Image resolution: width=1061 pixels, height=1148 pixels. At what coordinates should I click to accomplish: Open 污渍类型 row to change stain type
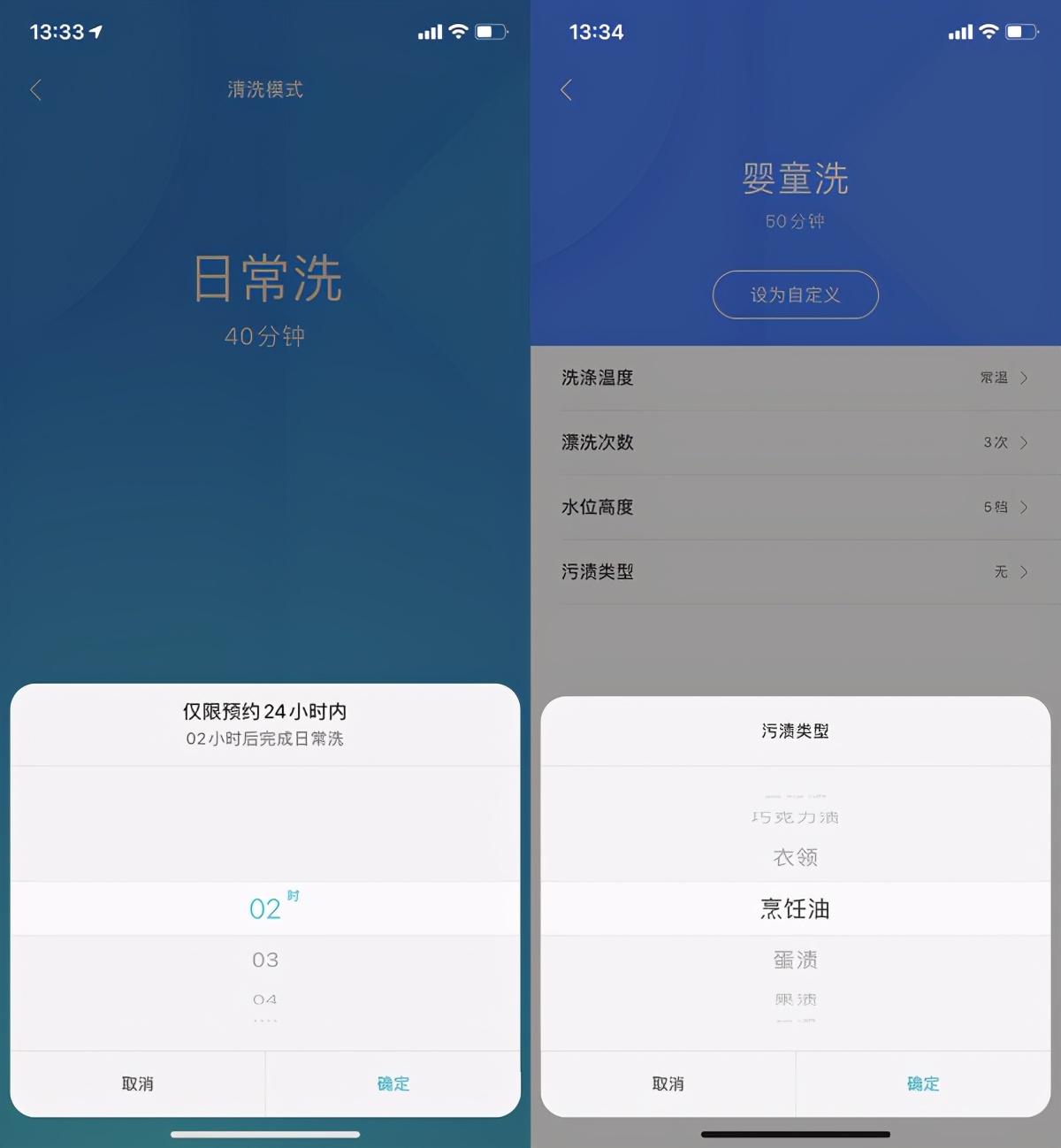click(1023, 572)
